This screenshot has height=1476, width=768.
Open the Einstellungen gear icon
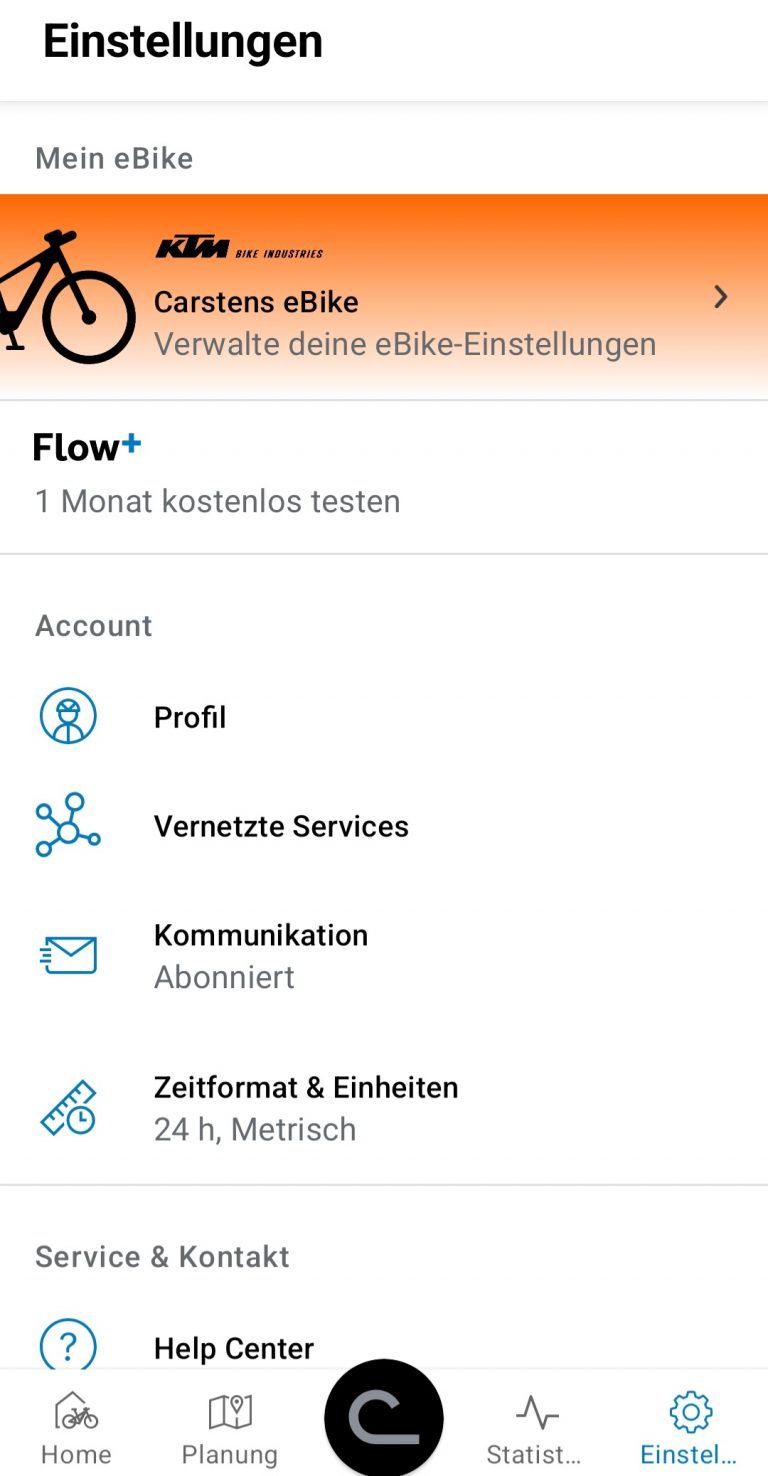pos(689,1412)
